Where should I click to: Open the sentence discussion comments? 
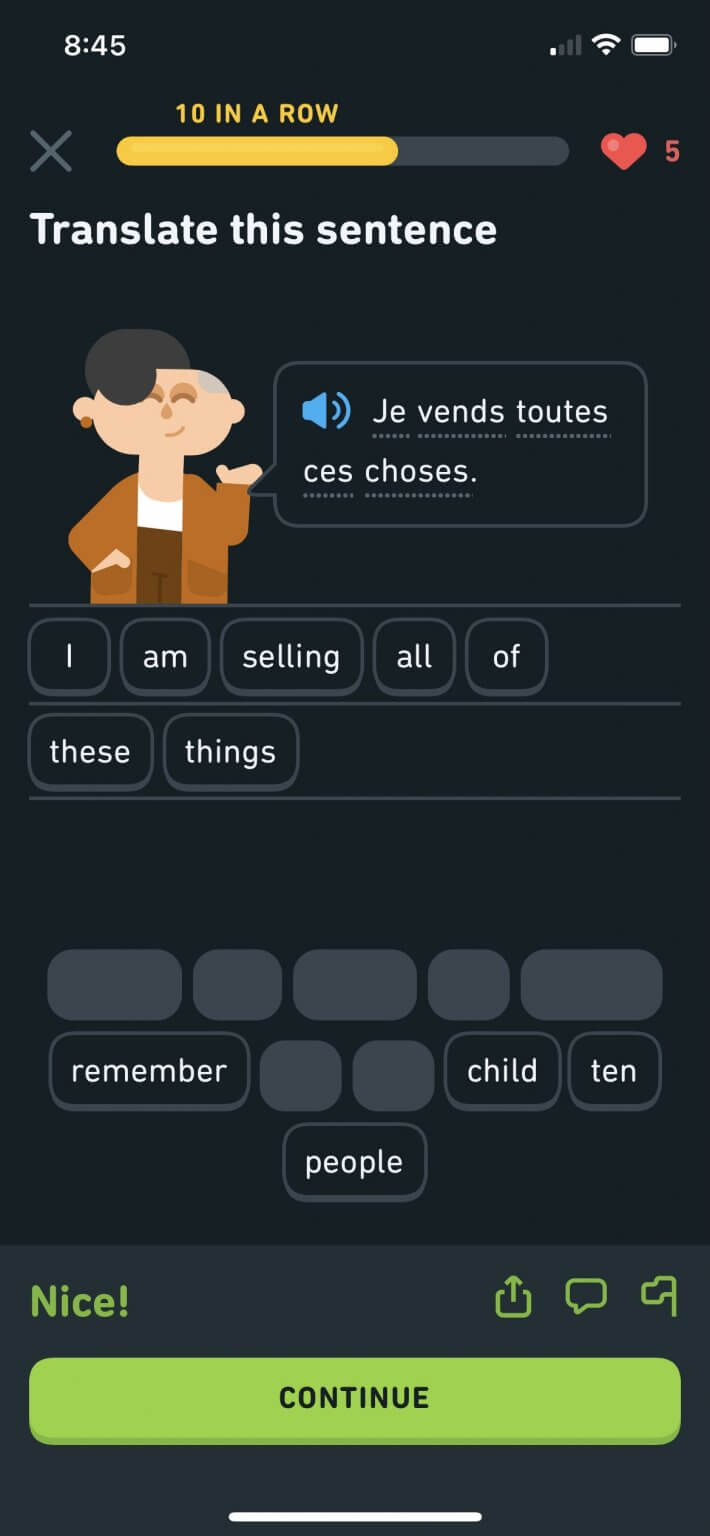click(585, 1297)
